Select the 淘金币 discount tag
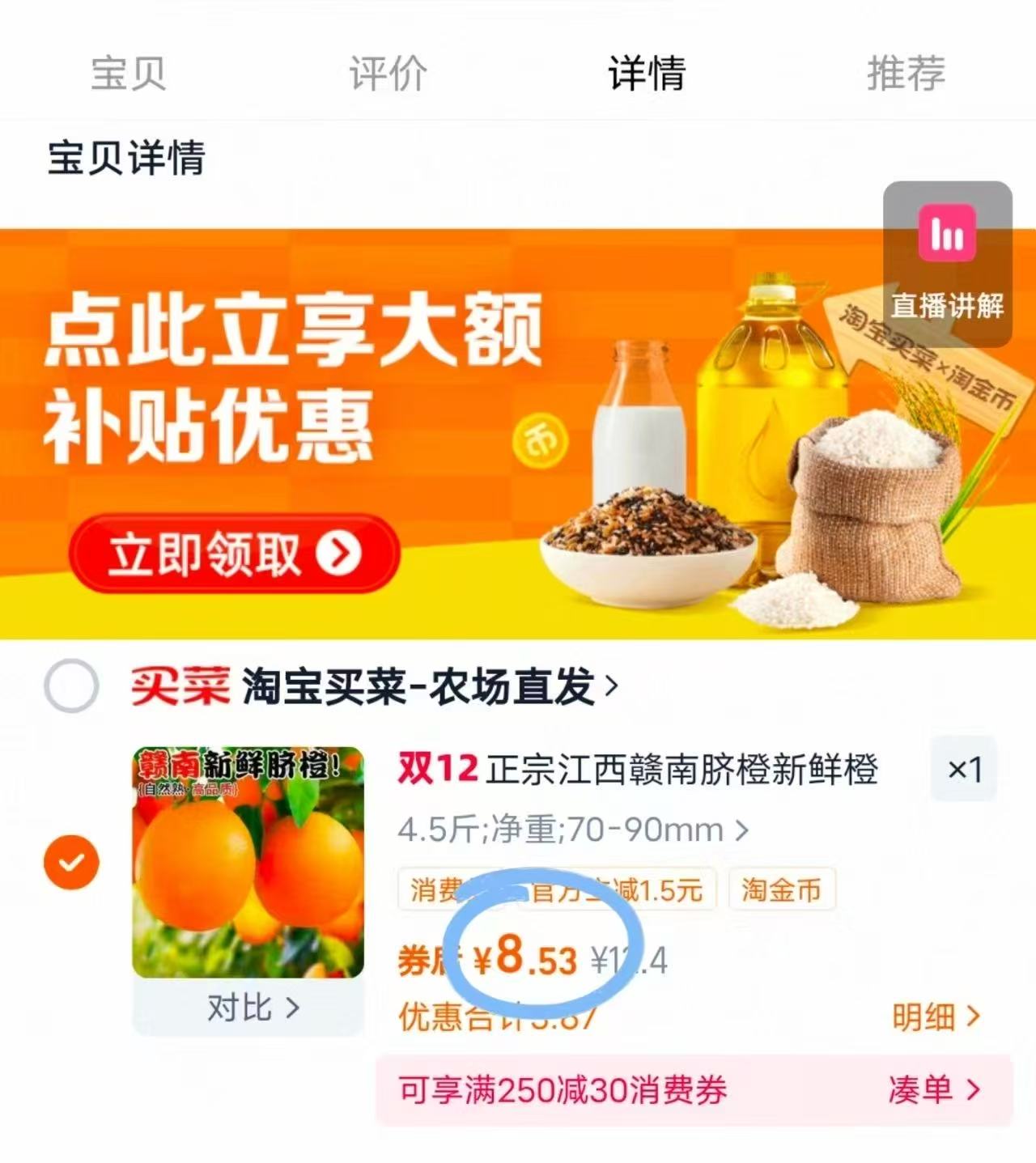Image resolution: width=1036 pixels, height=1163 pixels. pos(779,889)
